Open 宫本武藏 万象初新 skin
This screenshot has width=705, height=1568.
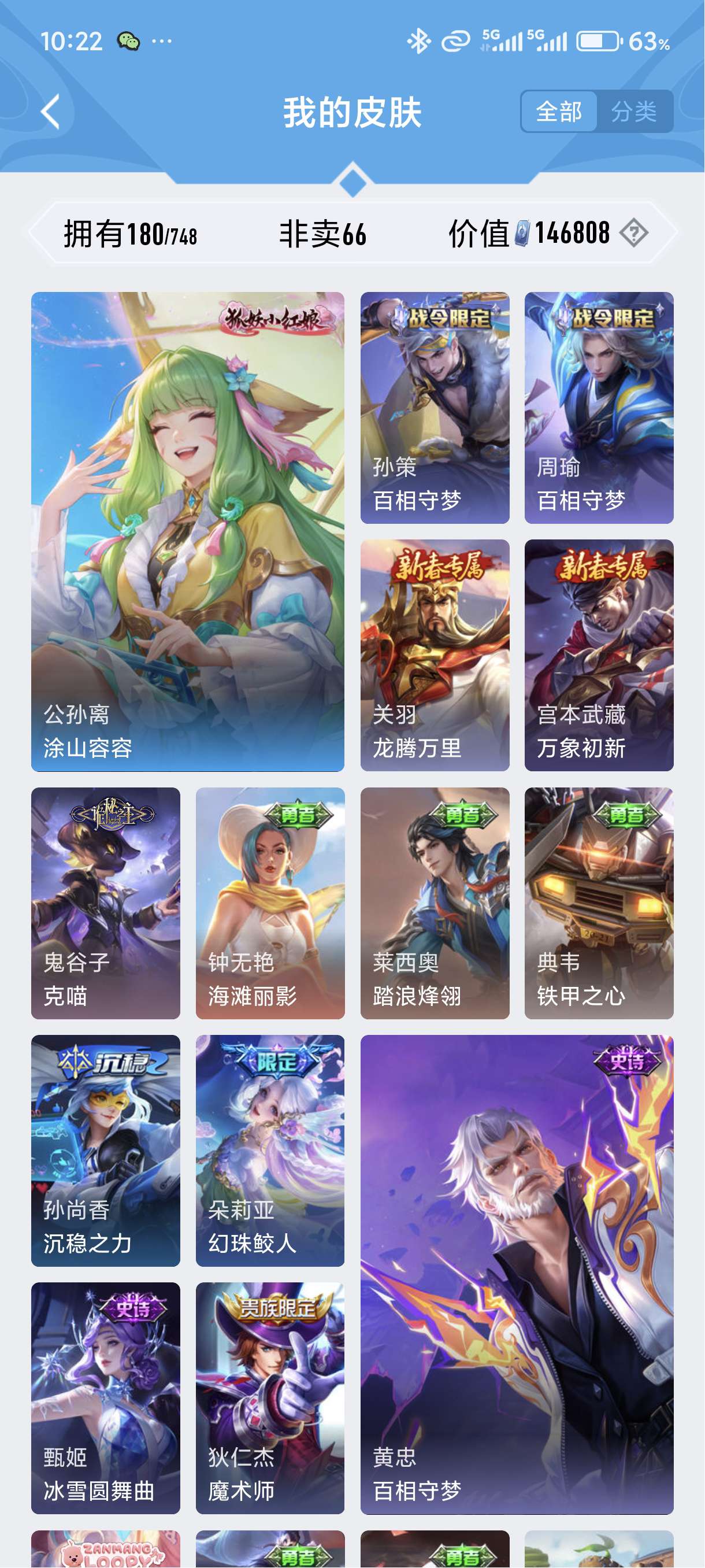[599, 655]
